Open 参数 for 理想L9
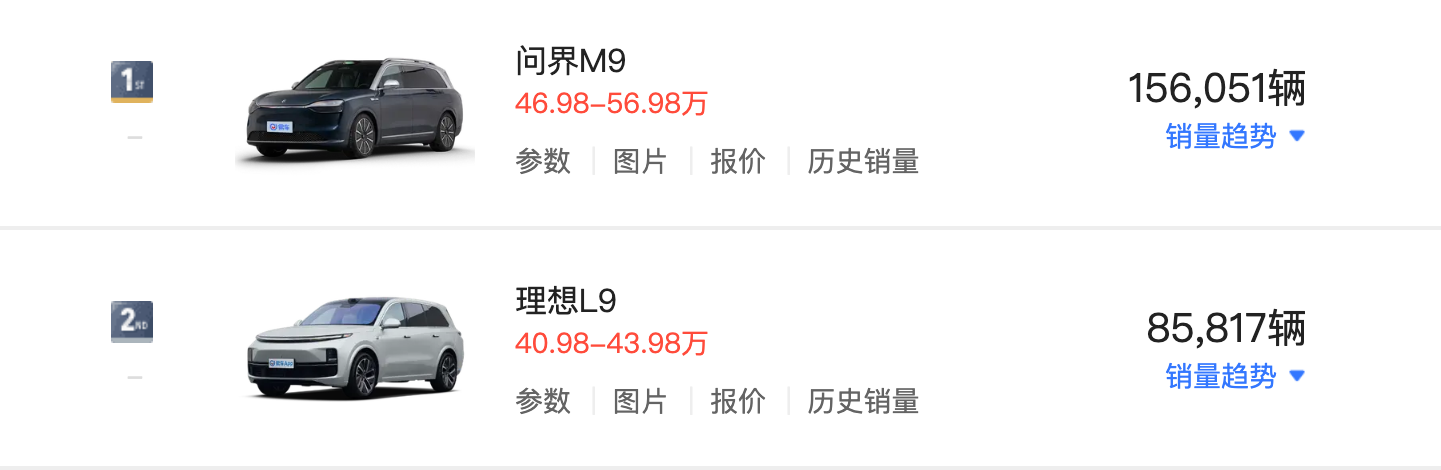Viewport: 1441px width, 470px height. pos(543,401)
